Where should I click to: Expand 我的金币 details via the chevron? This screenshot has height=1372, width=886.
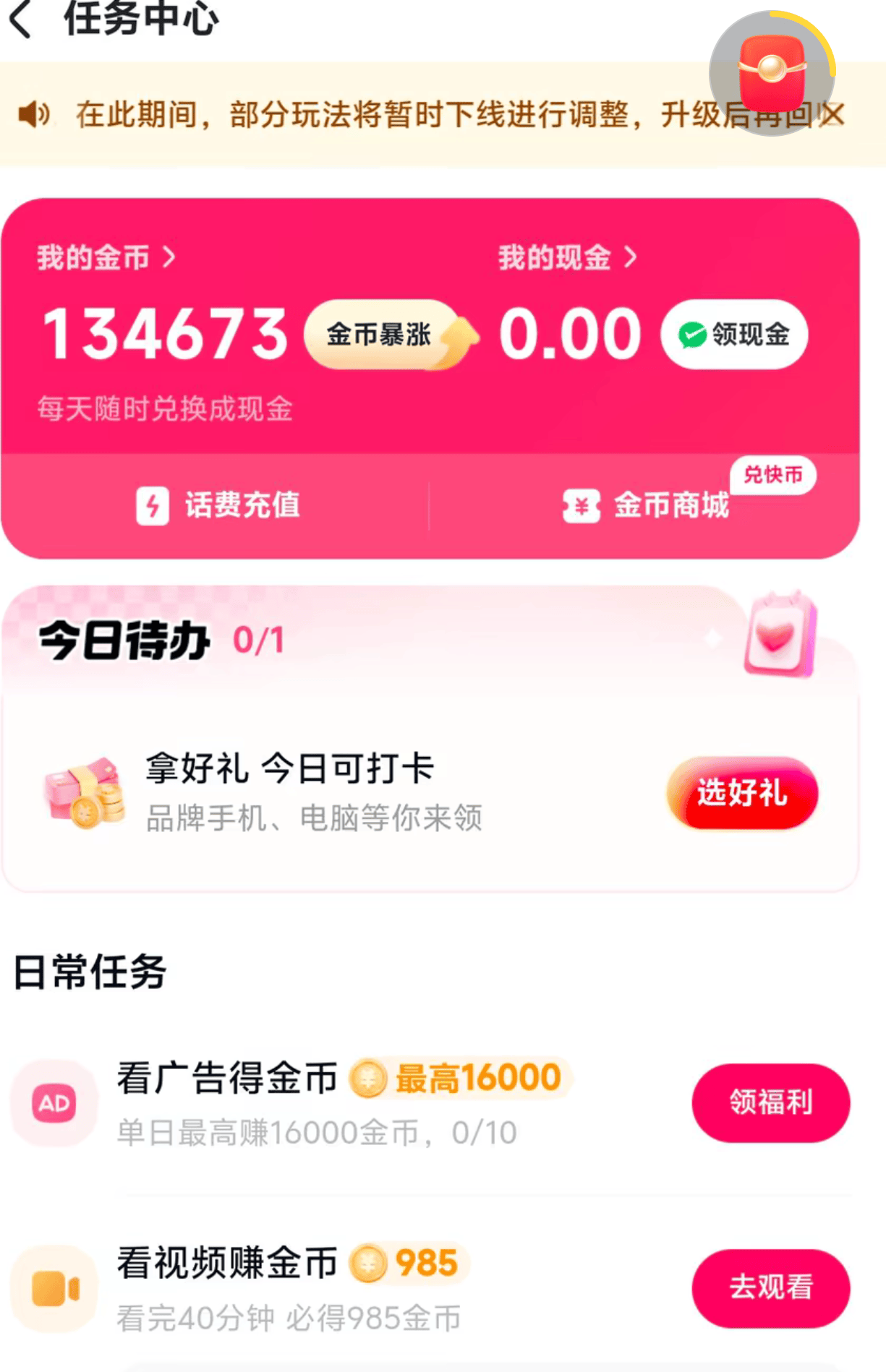pos(170,257)
